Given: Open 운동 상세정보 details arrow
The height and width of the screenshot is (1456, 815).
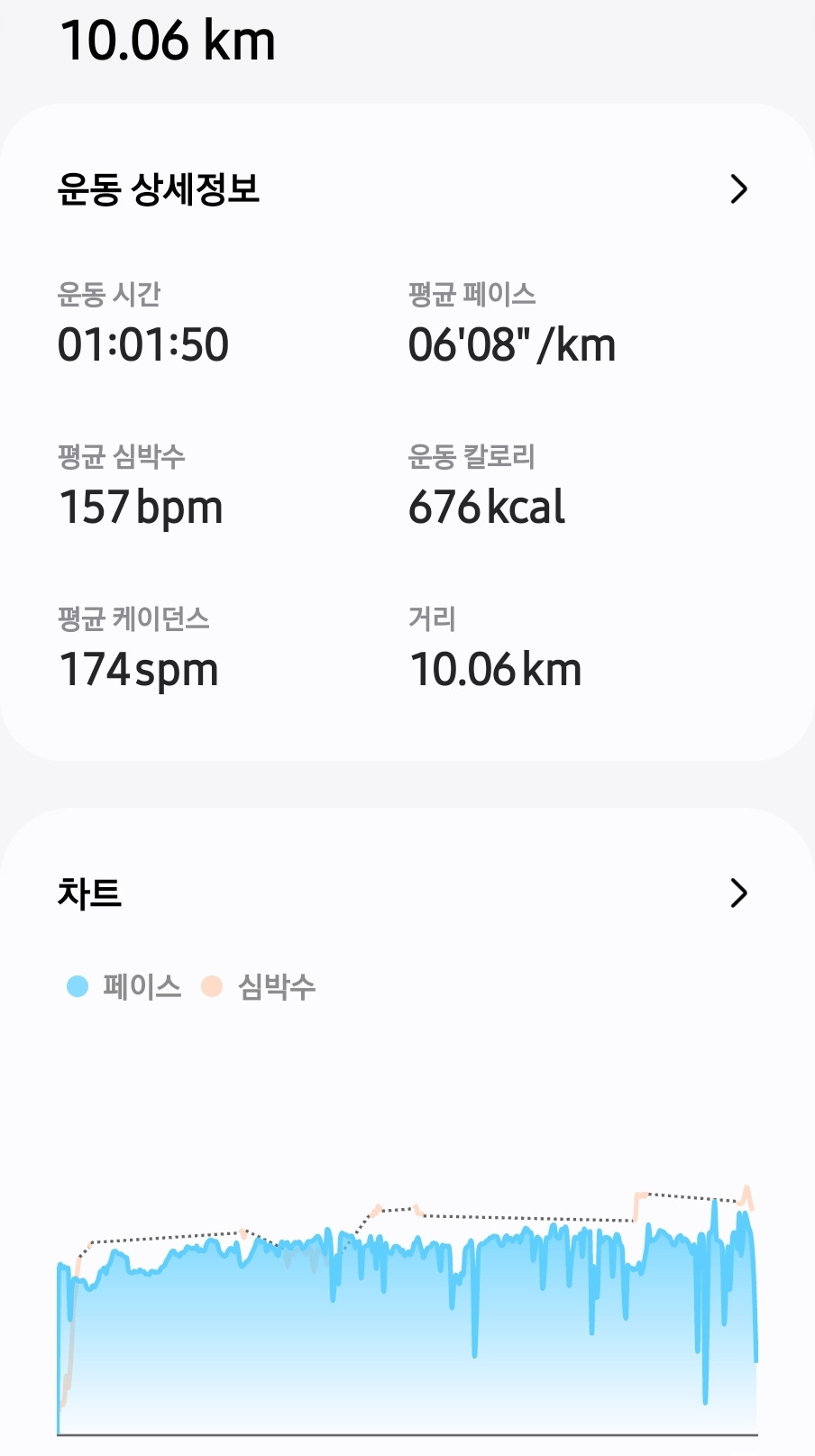Looking at the screenshot, I should pyautogui.click(x=738, y=189).
